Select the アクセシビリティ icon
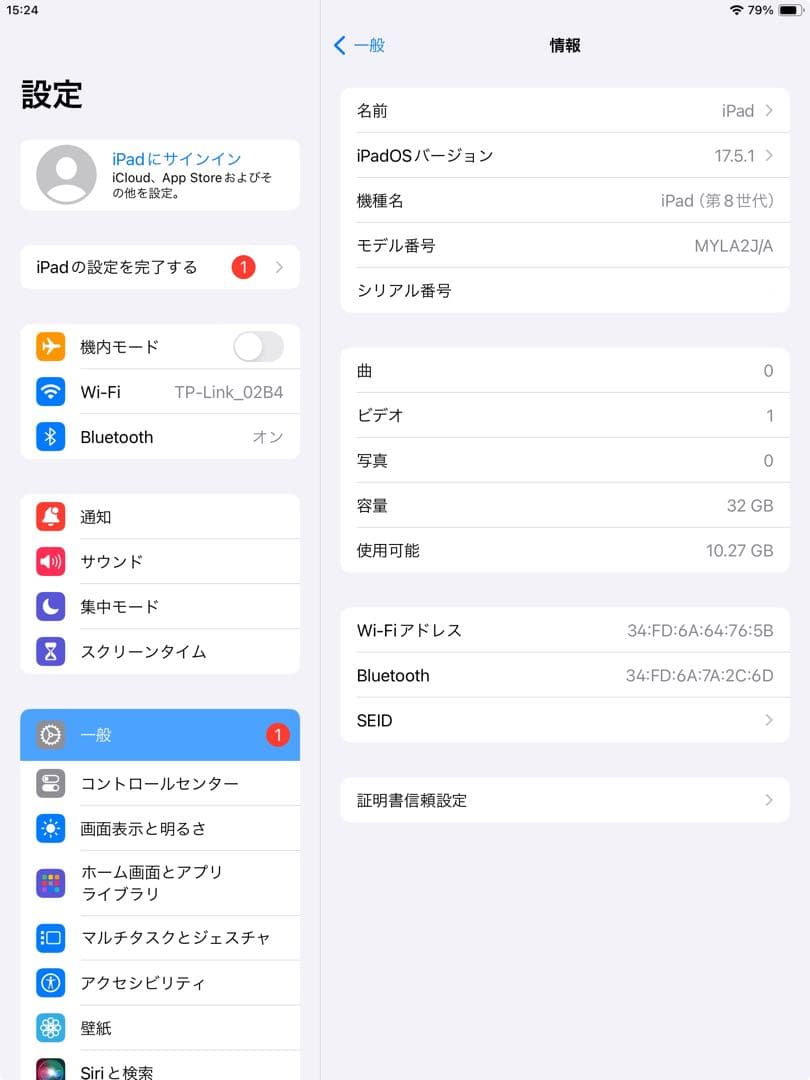Screen dimensions: 810x1080 [51, 983]
